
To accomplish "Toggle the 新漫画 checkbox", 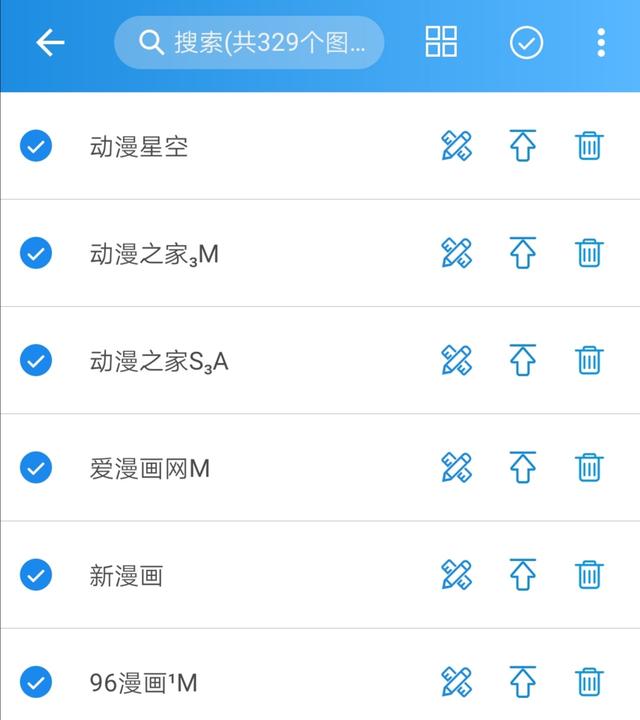I will pos(36,575).
